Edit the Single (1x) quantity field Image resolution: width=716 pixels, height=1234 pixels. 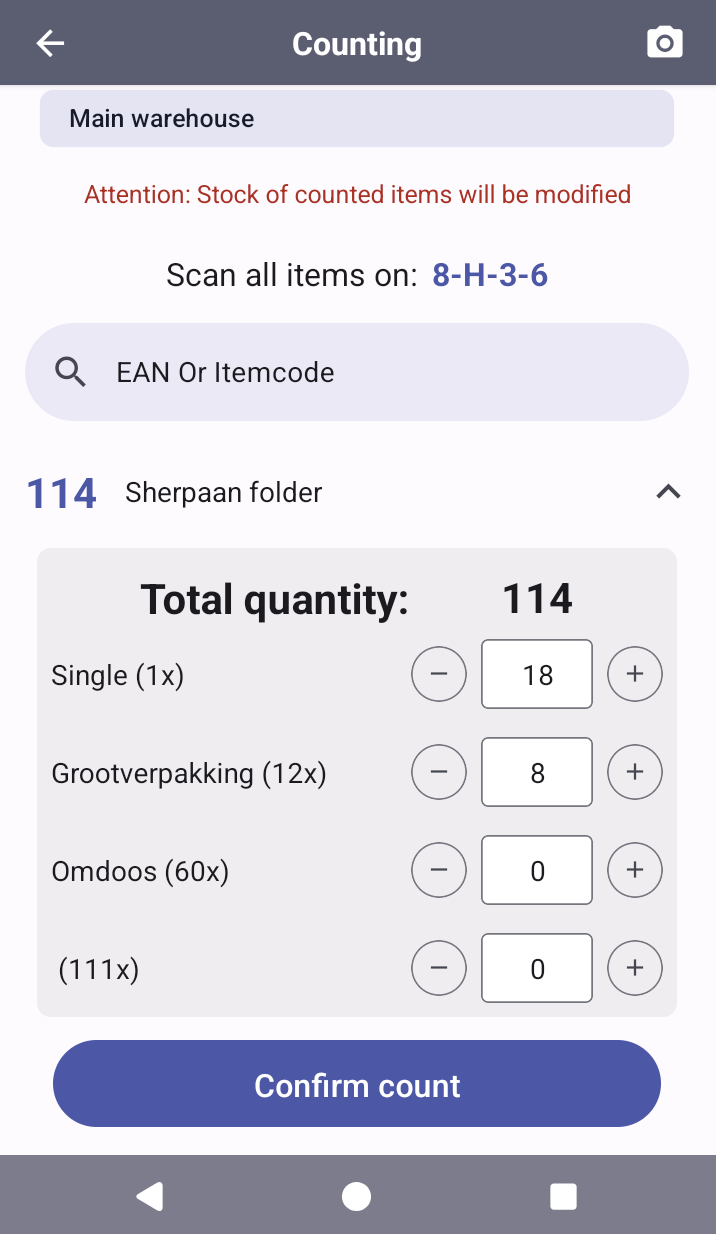pyautogui.click(x=537, y=675)
